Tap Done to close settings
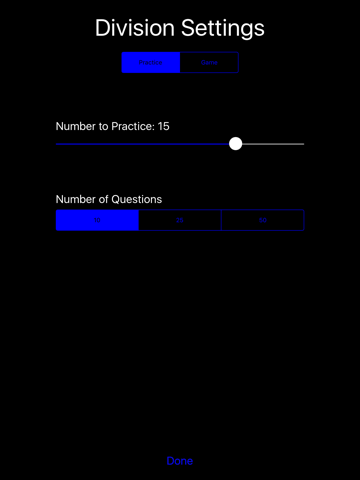Screen dimensions: 360x480 (x=180, y=461)
